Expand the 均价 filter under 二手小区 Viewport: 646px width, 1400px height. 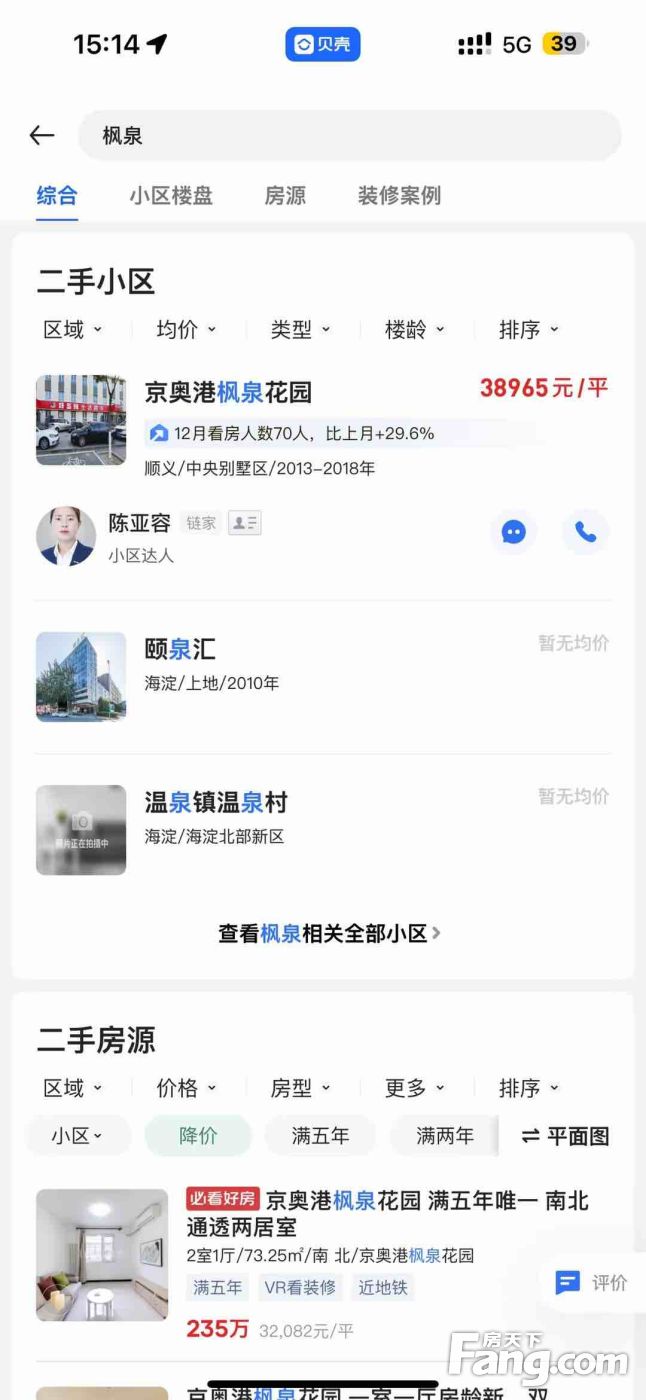point(186,330)
